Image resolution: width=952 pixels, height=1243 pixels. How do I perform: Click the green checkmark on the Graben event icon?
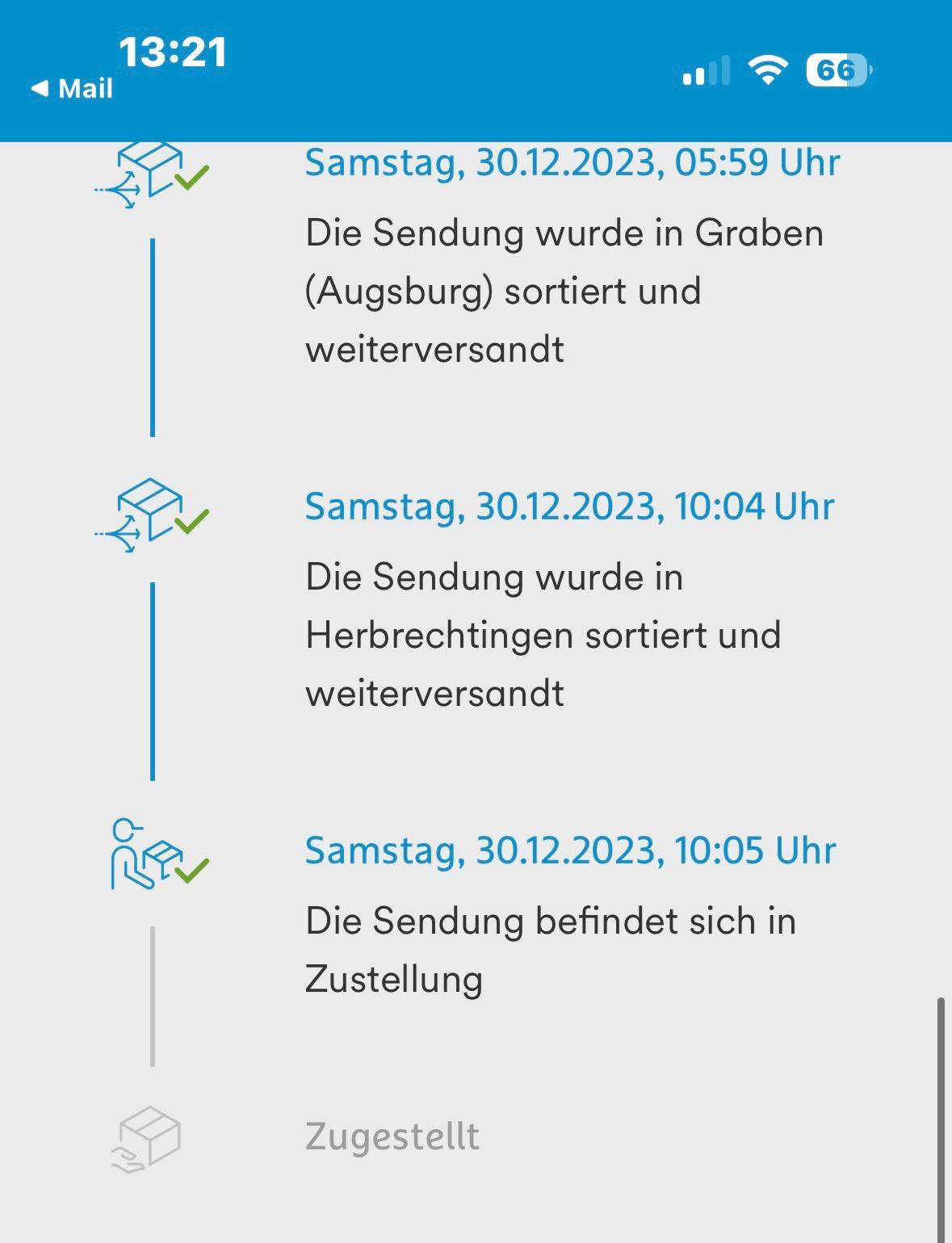[194, 176]
